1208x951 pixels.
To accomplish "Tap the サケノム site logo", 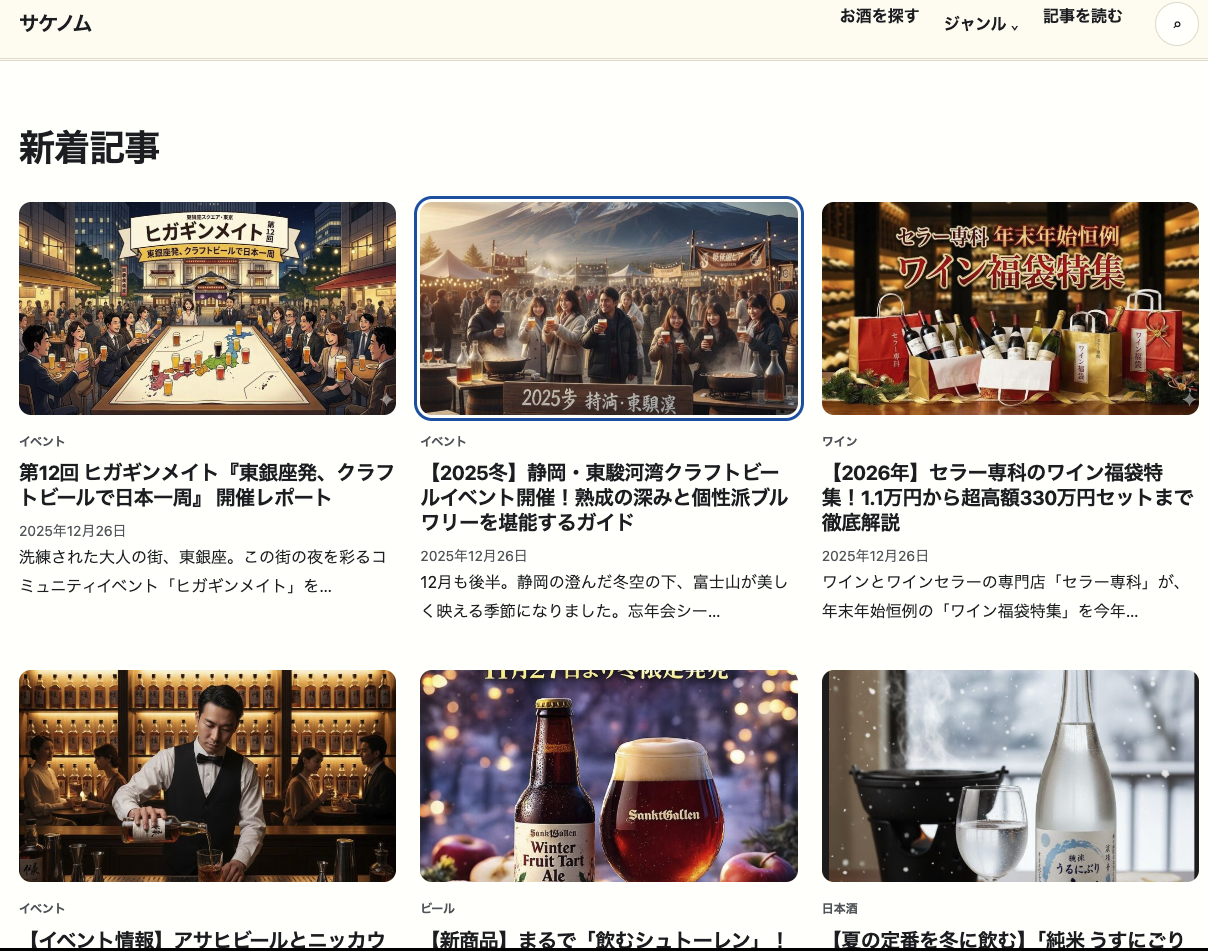I will tap(56, 24).
